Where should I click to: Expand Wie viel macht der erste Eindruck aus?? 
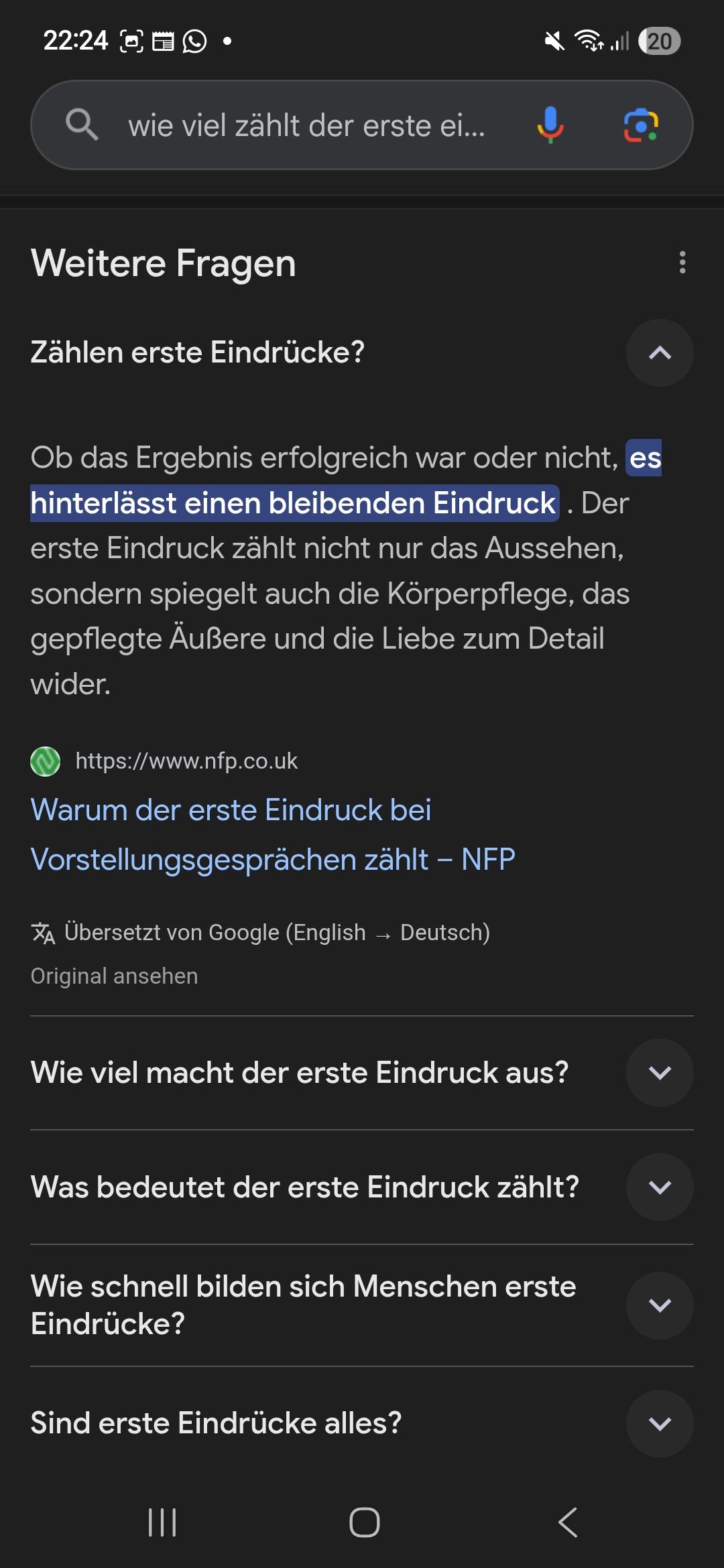tap(660, 1073)
